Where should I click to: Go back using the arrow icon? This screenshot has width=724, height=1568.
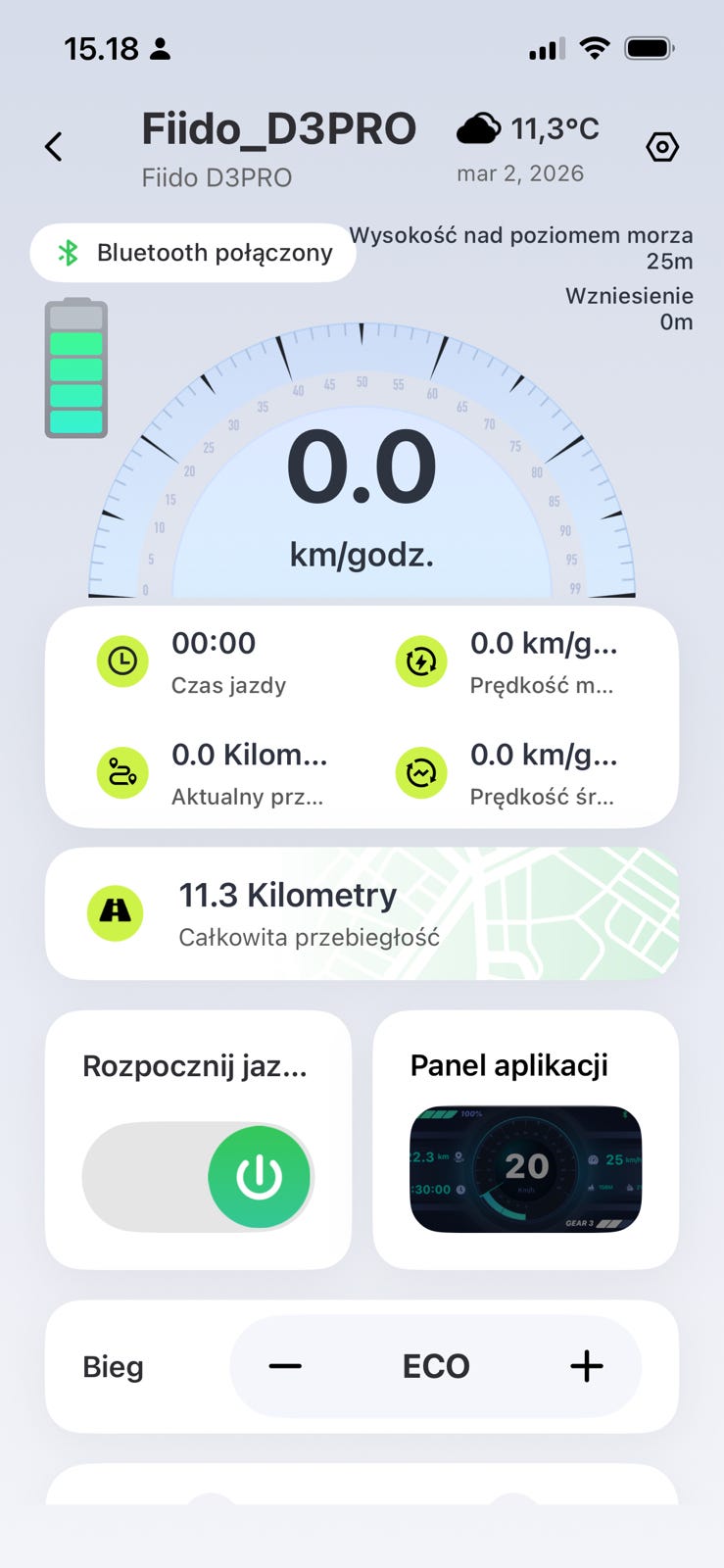(54, 147)
